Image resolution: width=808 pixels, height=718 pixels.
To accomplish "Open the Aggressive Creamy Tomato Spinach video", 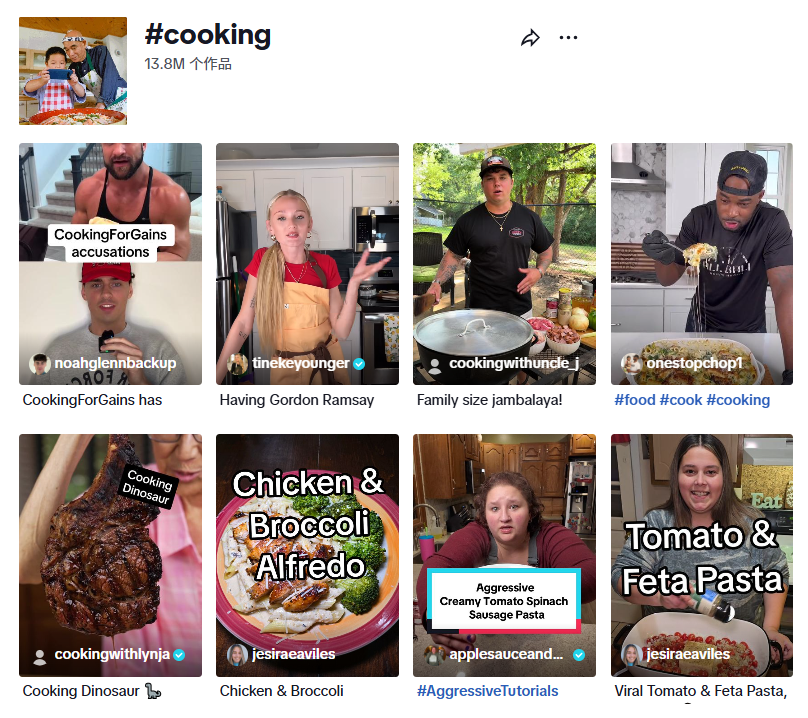I will [x=504, y=554].
